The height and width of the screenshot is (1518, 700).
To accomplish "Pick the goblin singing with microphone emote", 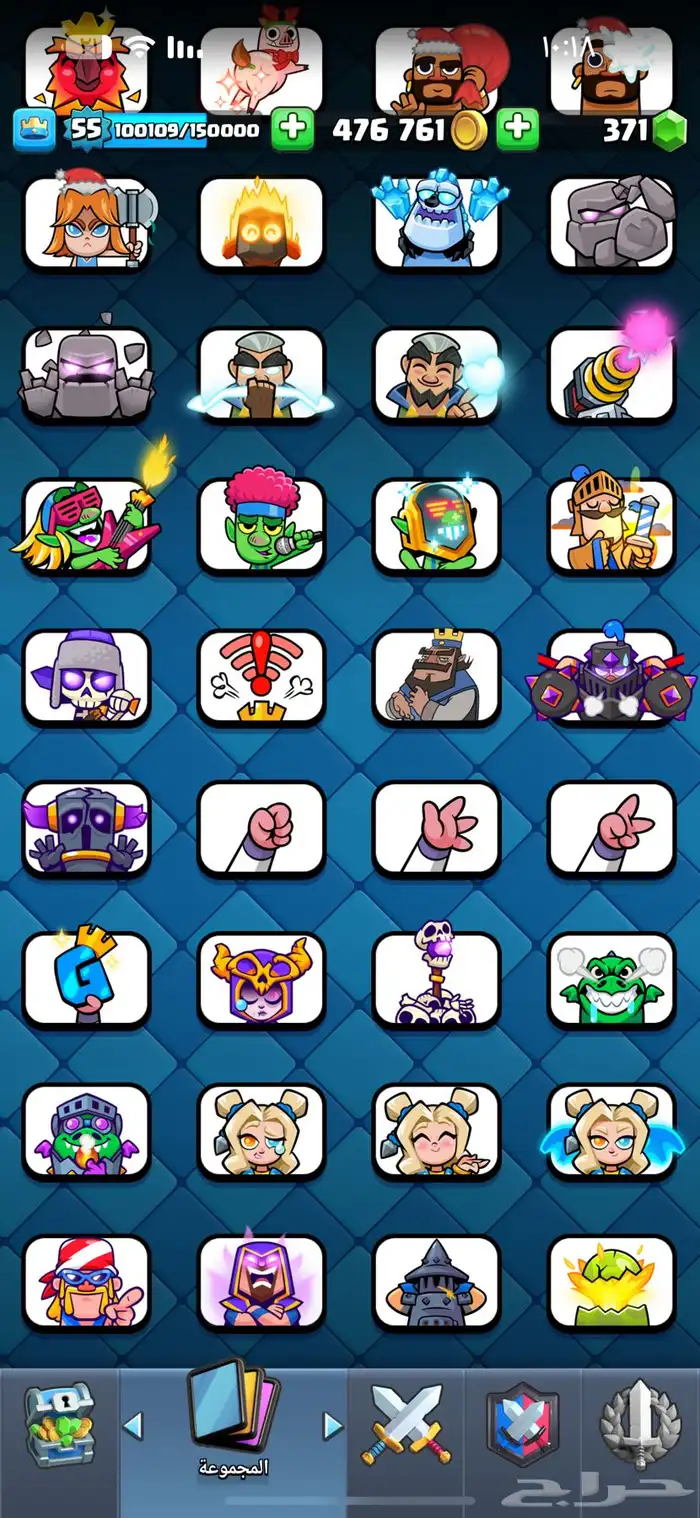I will [x=261, y=526].
